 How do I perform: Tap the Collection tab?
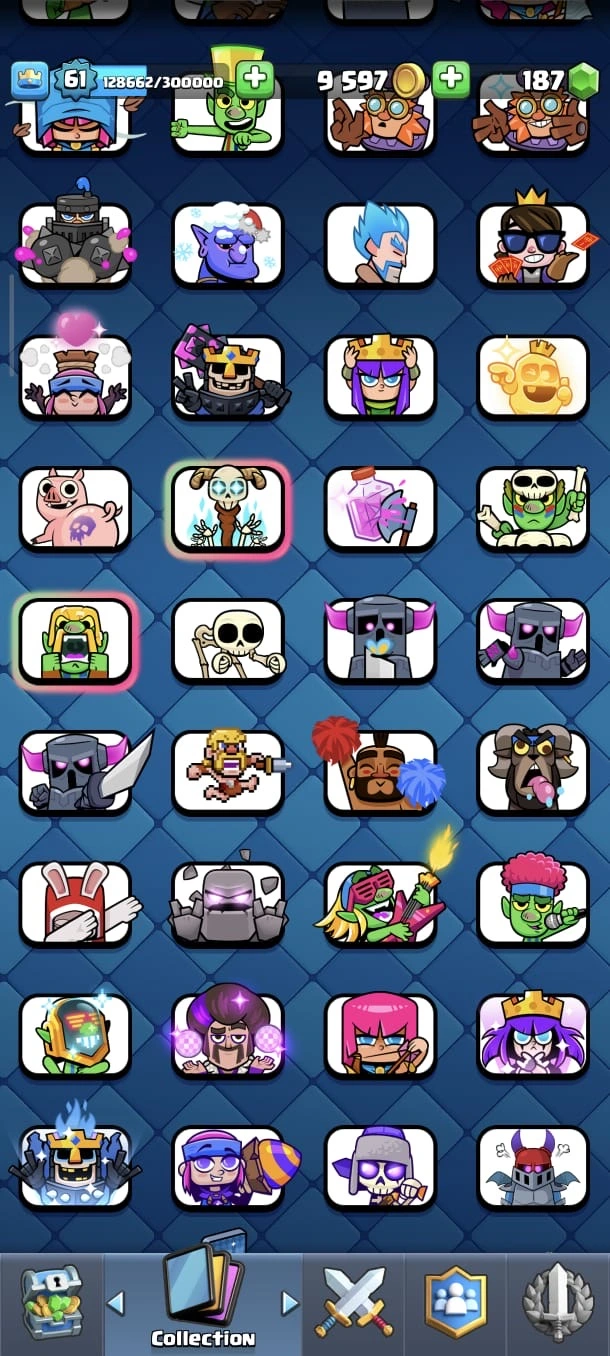tap(203, 1302)
